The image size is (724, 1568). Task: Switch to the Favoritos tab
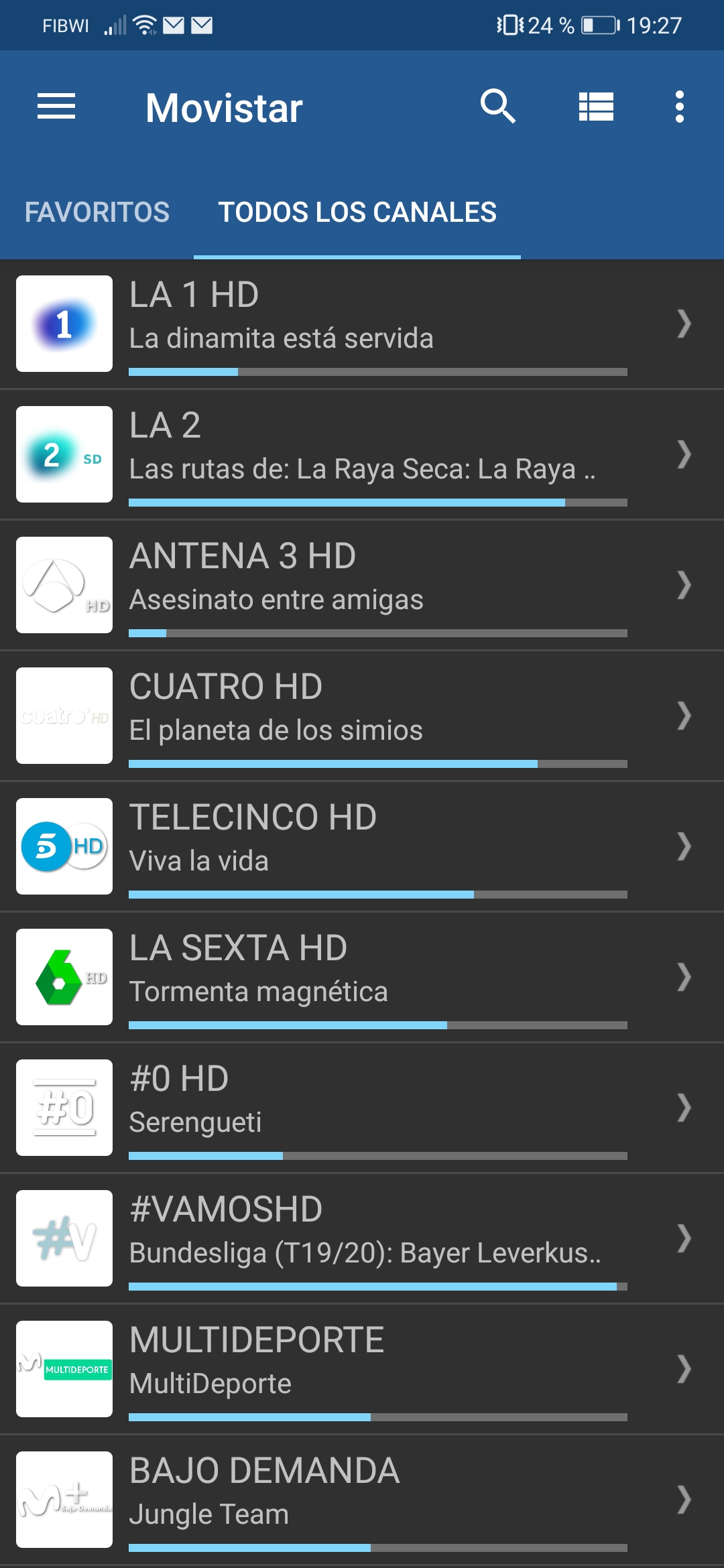tap(97, 212)
